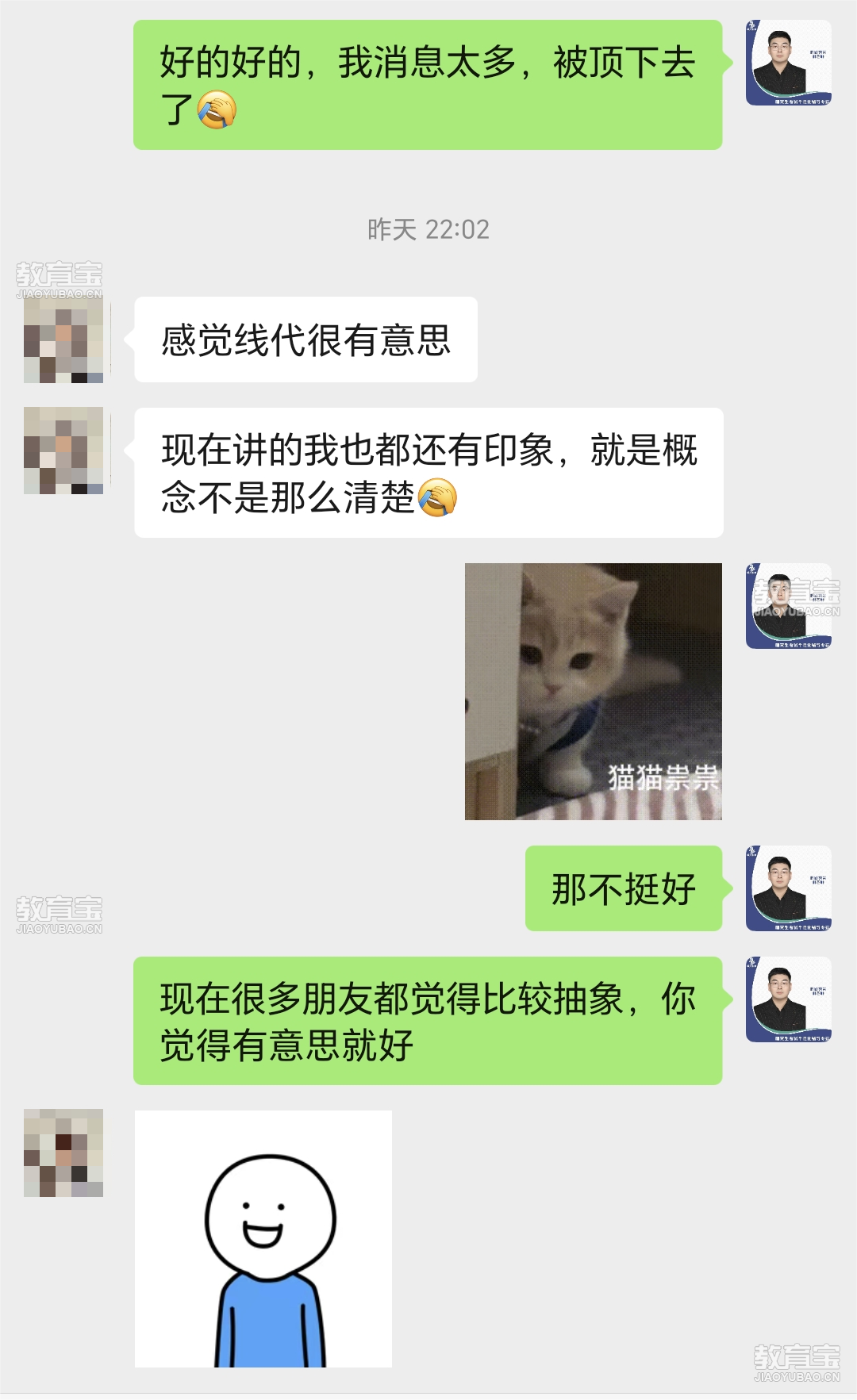Open the smiling blue-shirt figure sticker
The width and height of the screenshot is (857, 1400).
coord(263,1238)
